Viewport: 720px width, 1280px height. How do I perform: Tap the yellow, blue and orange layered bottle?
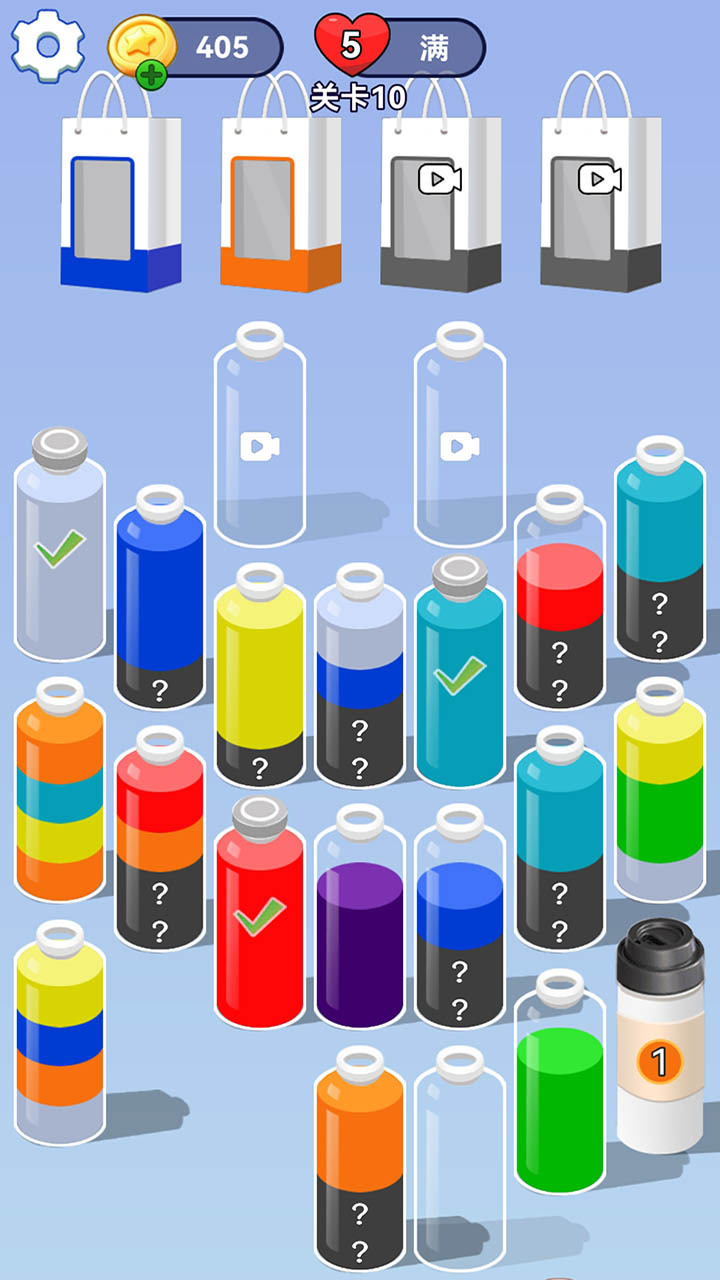(x=60, y=1040)
